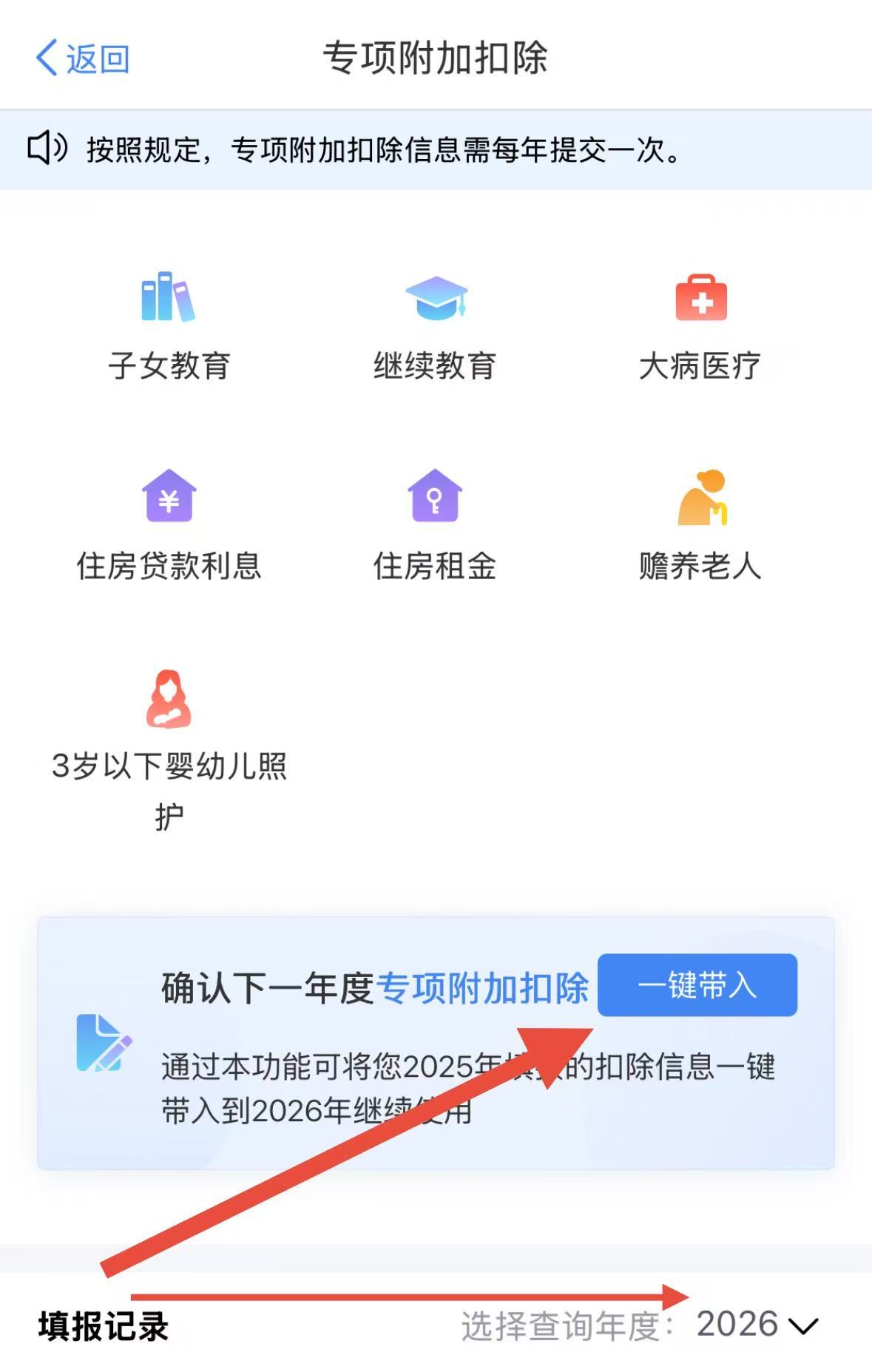Screen dimensions: 872x1372
Task: Tap the announcement speaker icon
Action: point(49,149)
